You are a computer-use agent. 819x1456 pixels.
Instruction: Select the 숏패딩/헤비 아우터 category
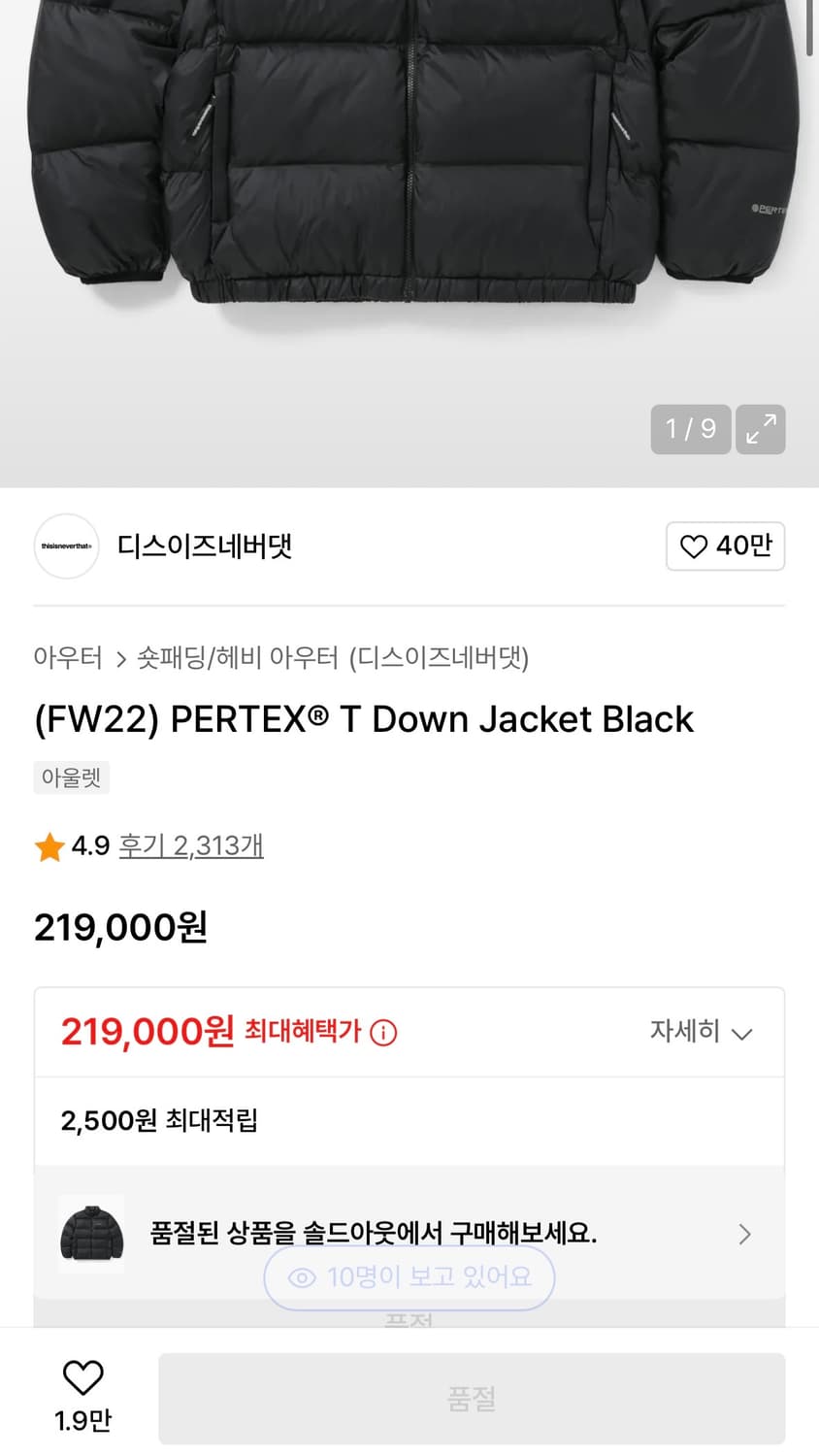[240, 658]
